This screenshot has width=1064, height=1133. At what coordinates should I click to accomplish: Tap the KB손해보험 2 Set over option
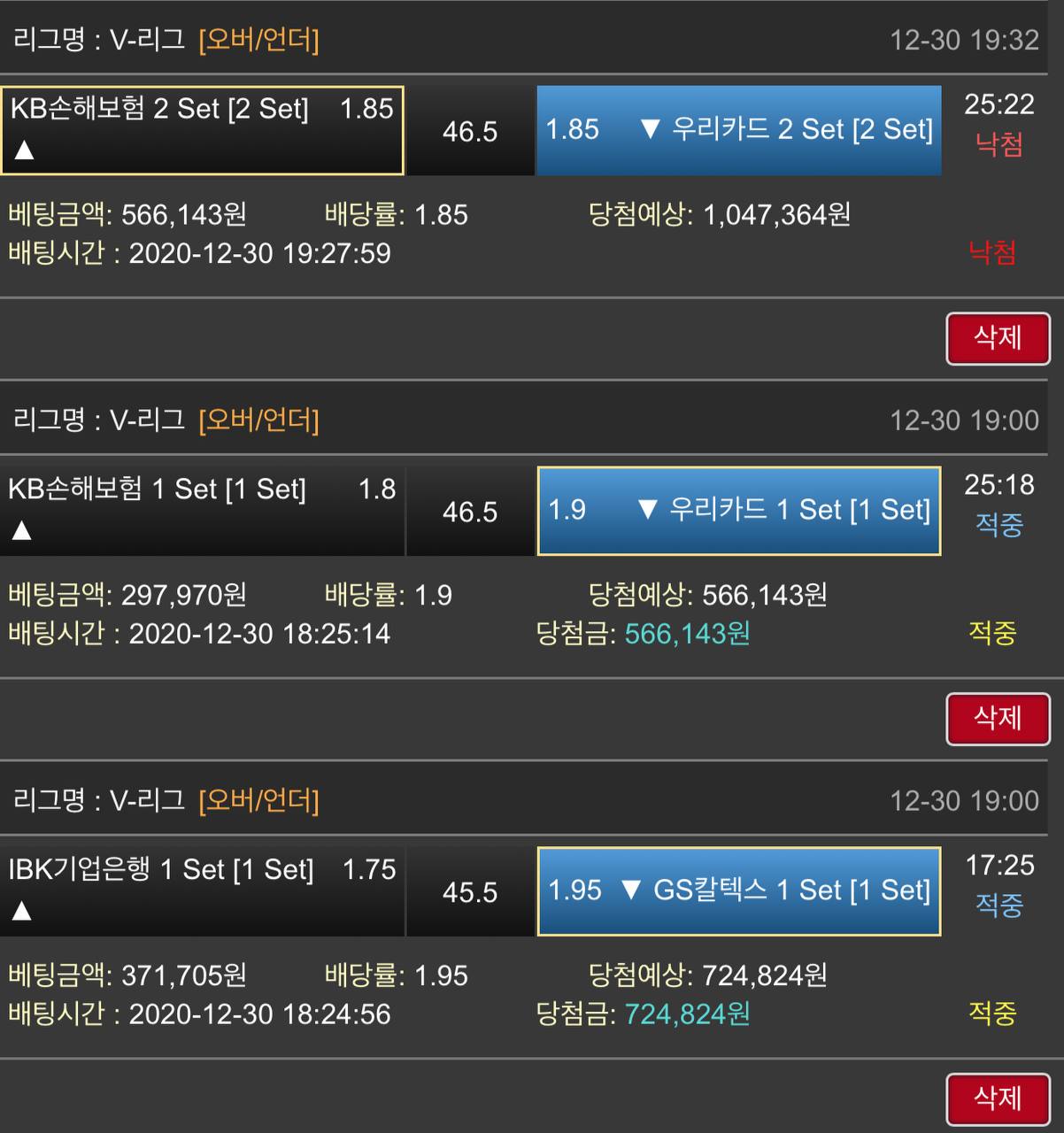[x=202, y=130]
